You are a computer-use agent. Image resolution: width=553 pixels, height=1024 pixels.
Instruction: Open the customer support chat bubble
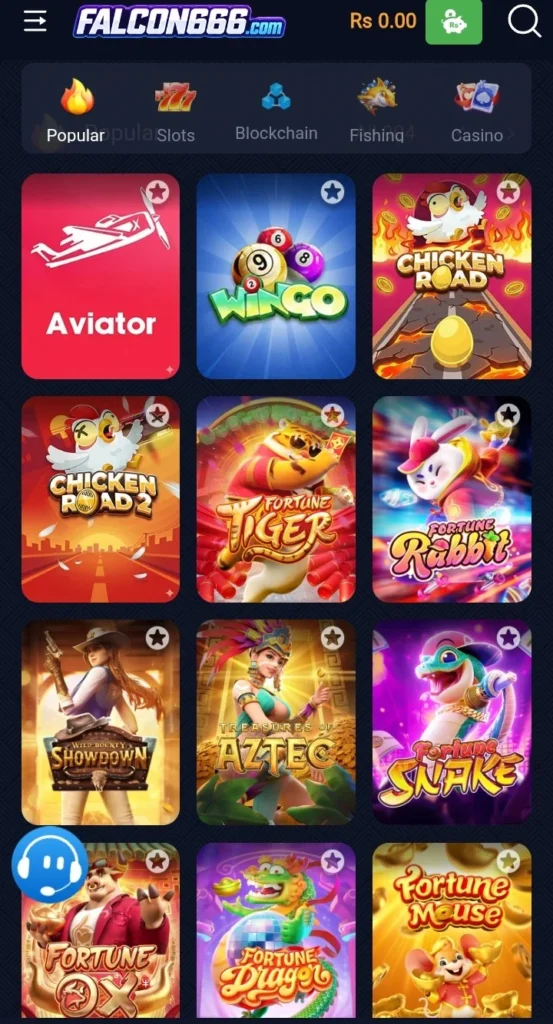point(50,865)
